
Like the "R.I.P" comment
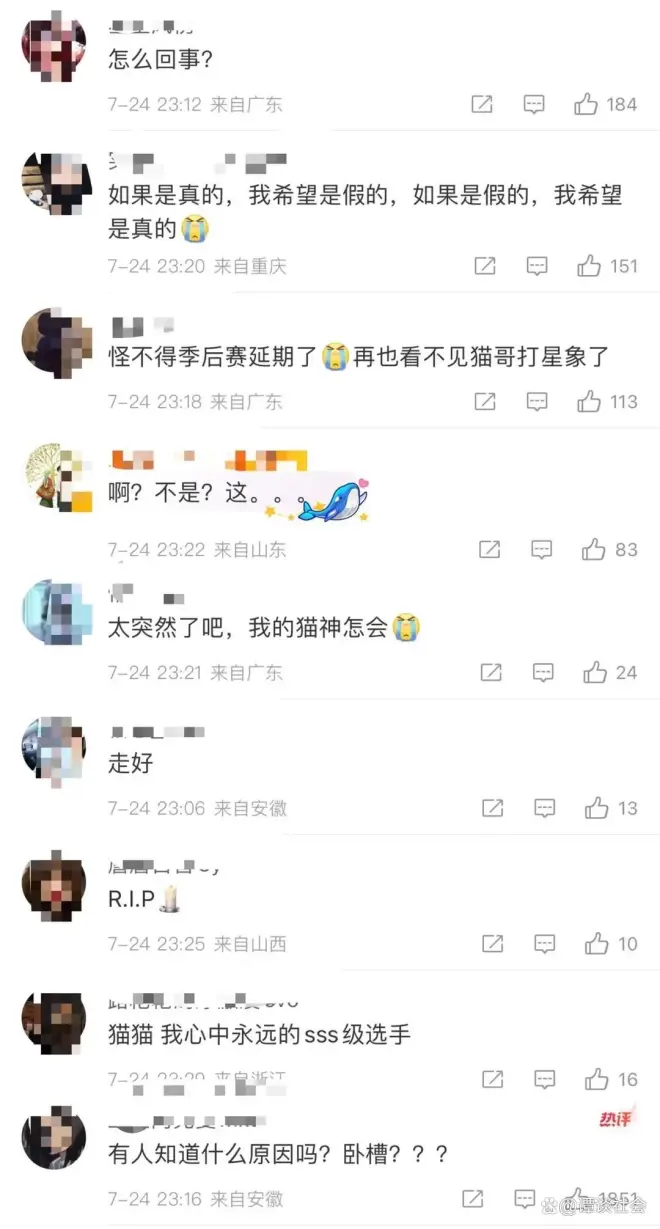597,943
